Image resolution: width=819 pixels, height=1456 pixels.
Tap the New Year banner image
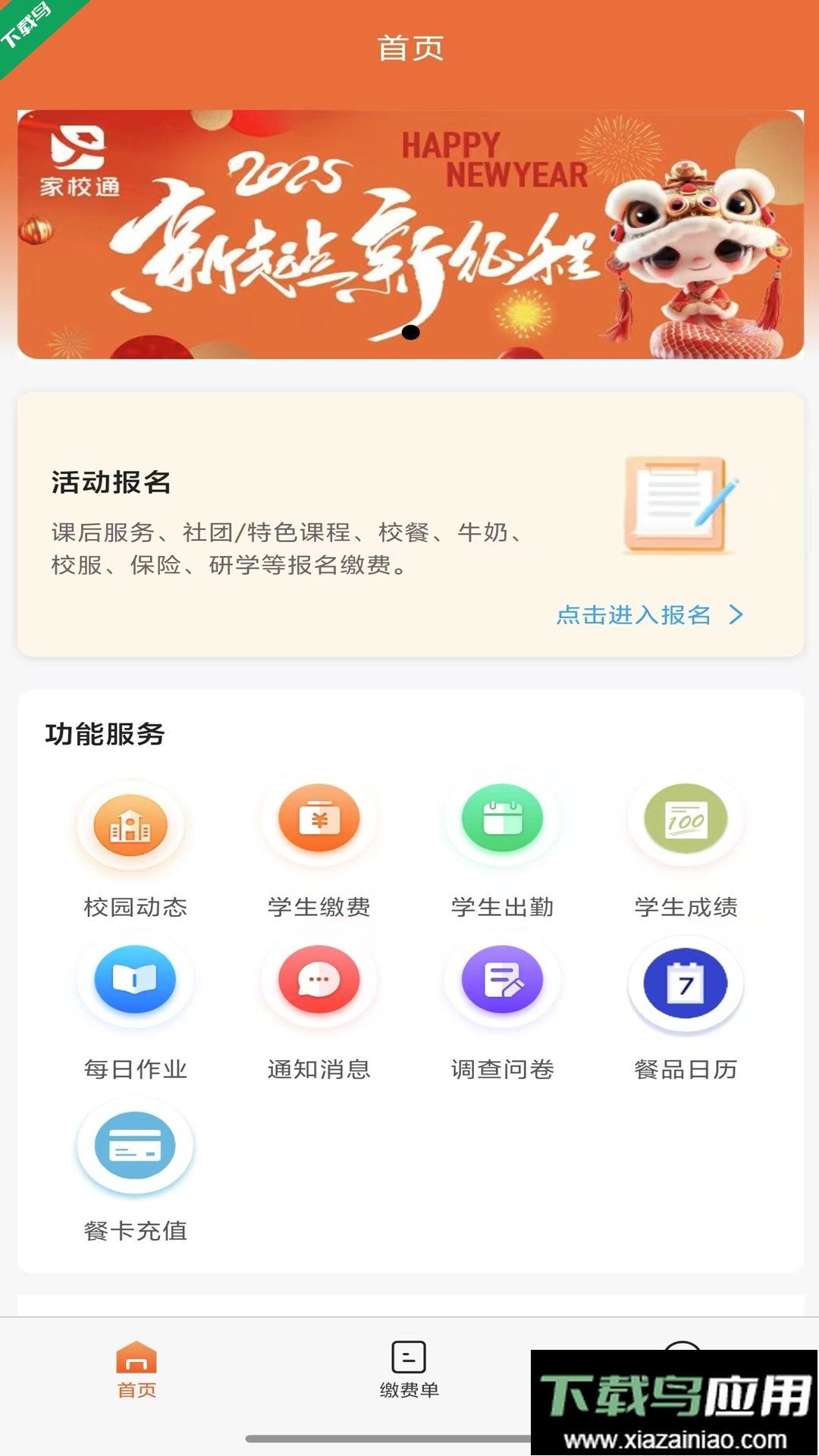coord(409,231)
